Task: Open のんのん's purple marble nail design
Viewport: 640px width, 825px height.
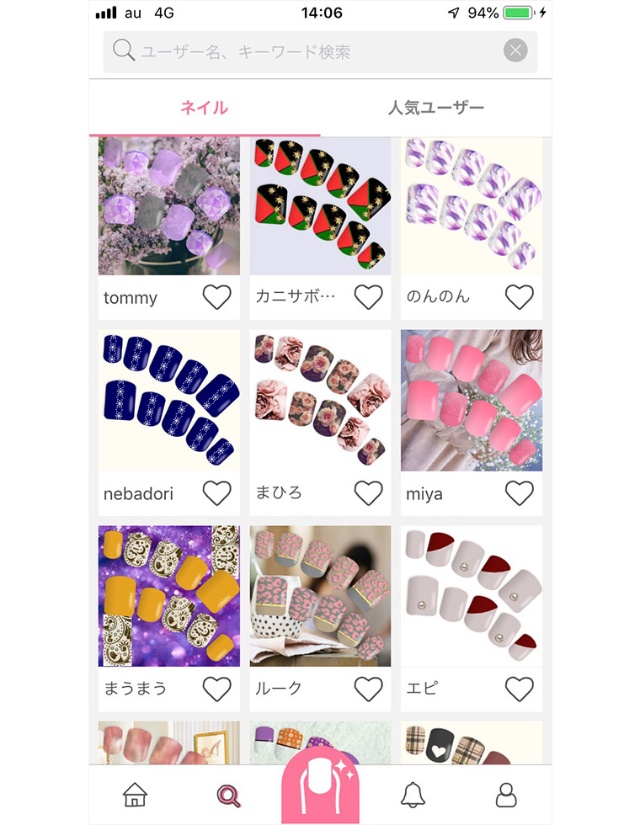Action: (x=471, y=206)
